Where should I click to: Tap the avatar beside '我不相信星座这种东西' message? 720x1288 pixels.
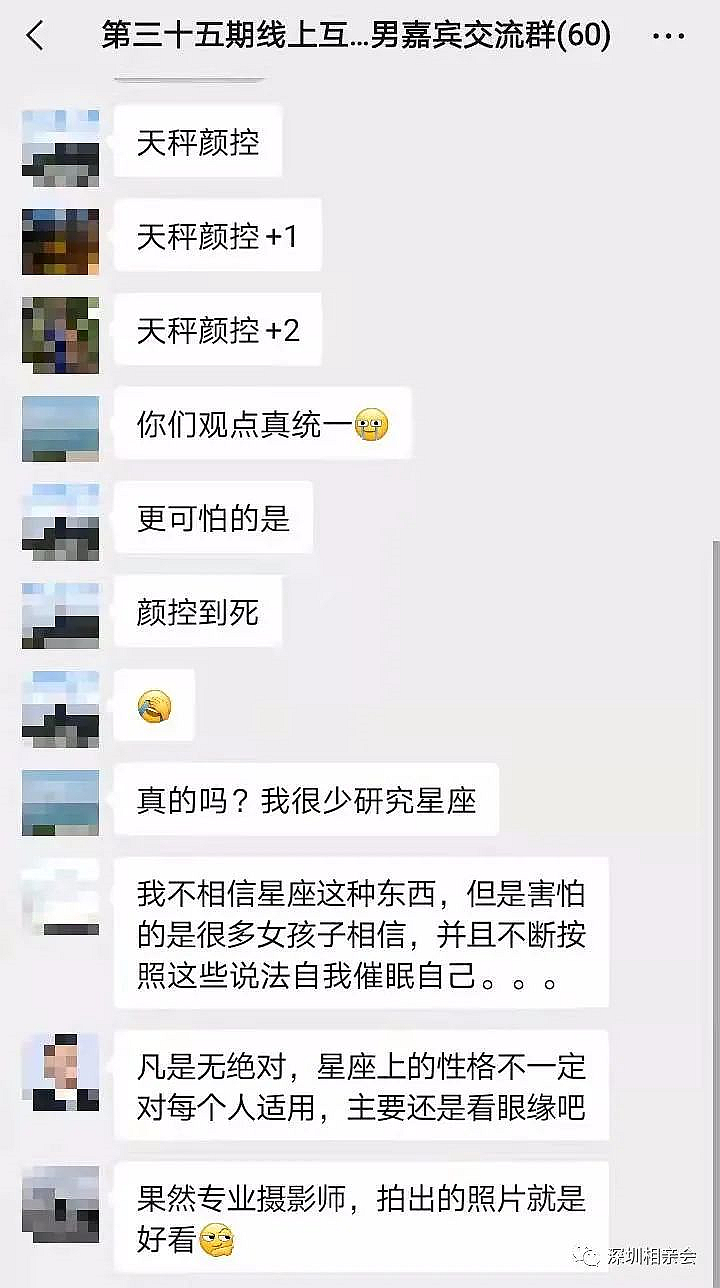(x=61, y=896)
